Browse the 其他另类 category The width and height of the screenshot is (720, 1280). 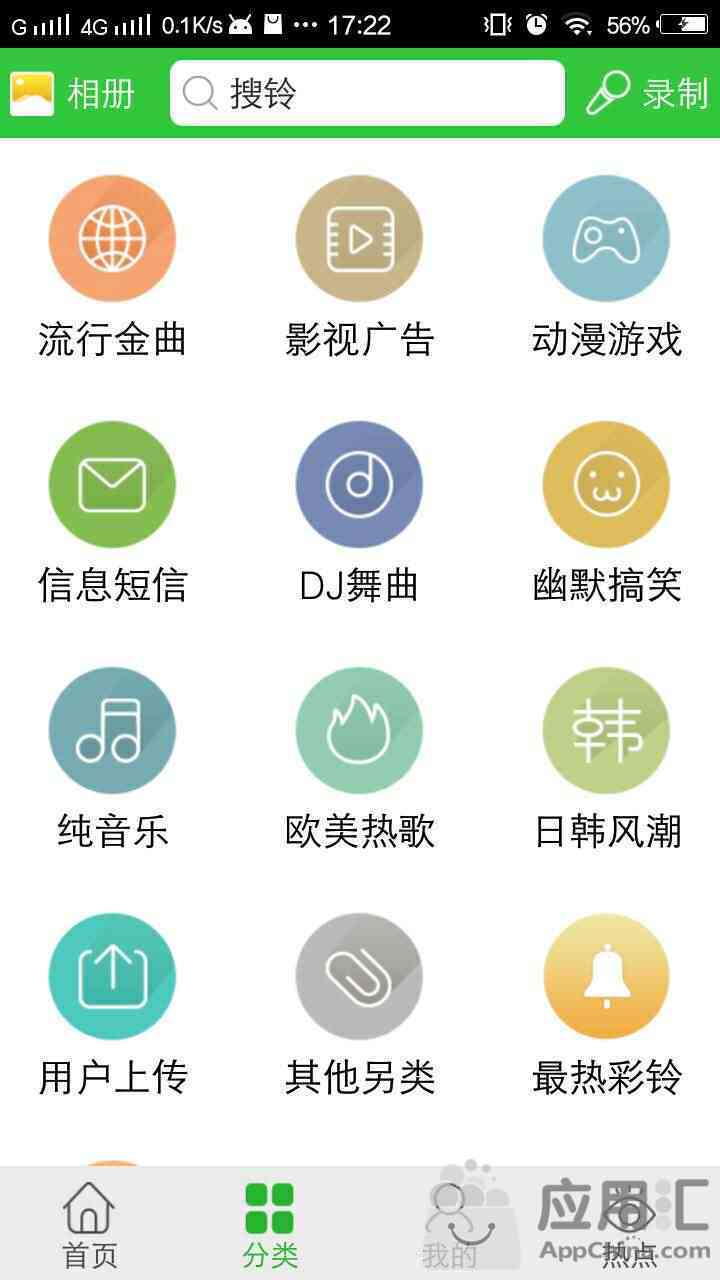[x=359, y=977]
